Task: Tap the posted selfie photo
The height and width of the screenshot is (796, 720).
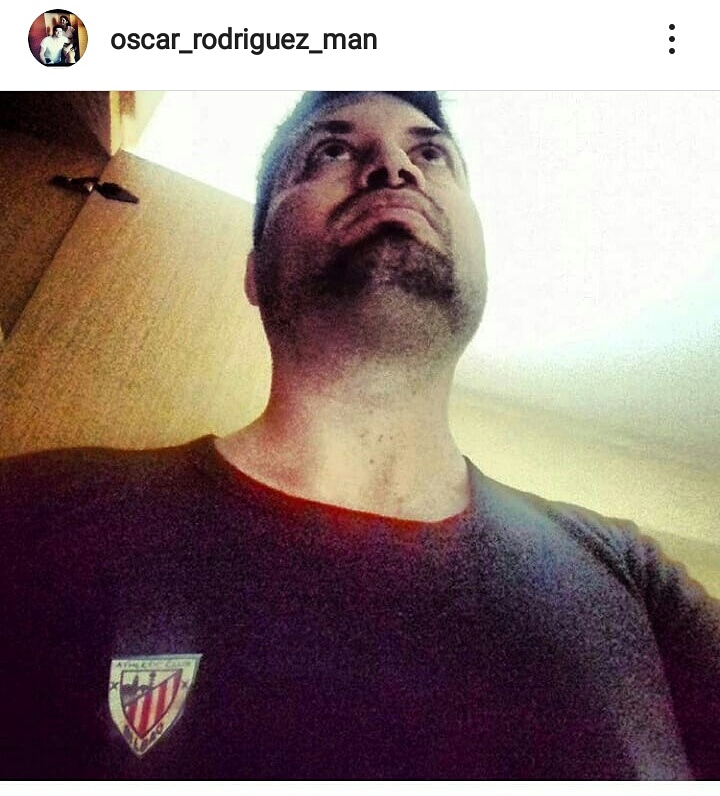Action: pos(360,435)
